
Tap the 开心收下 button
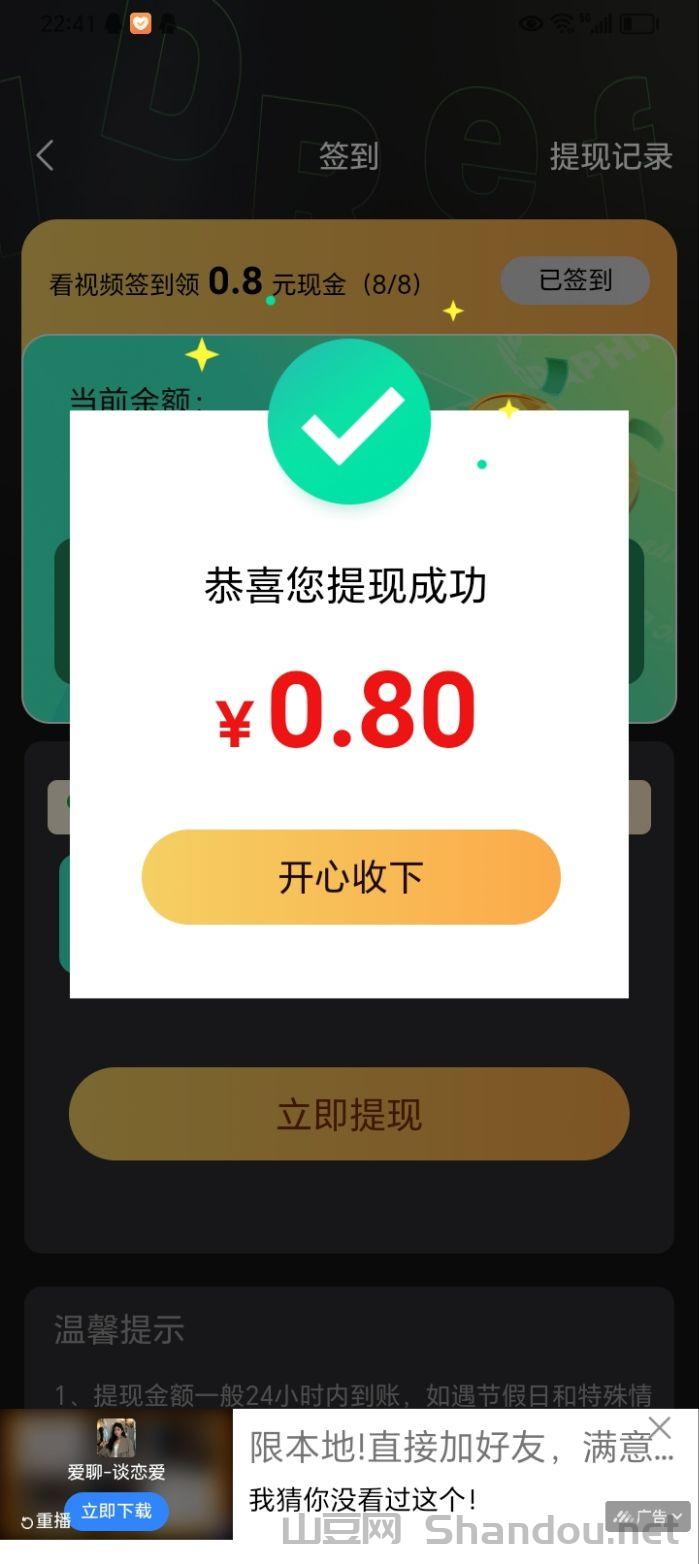click(x=350, y=877)
